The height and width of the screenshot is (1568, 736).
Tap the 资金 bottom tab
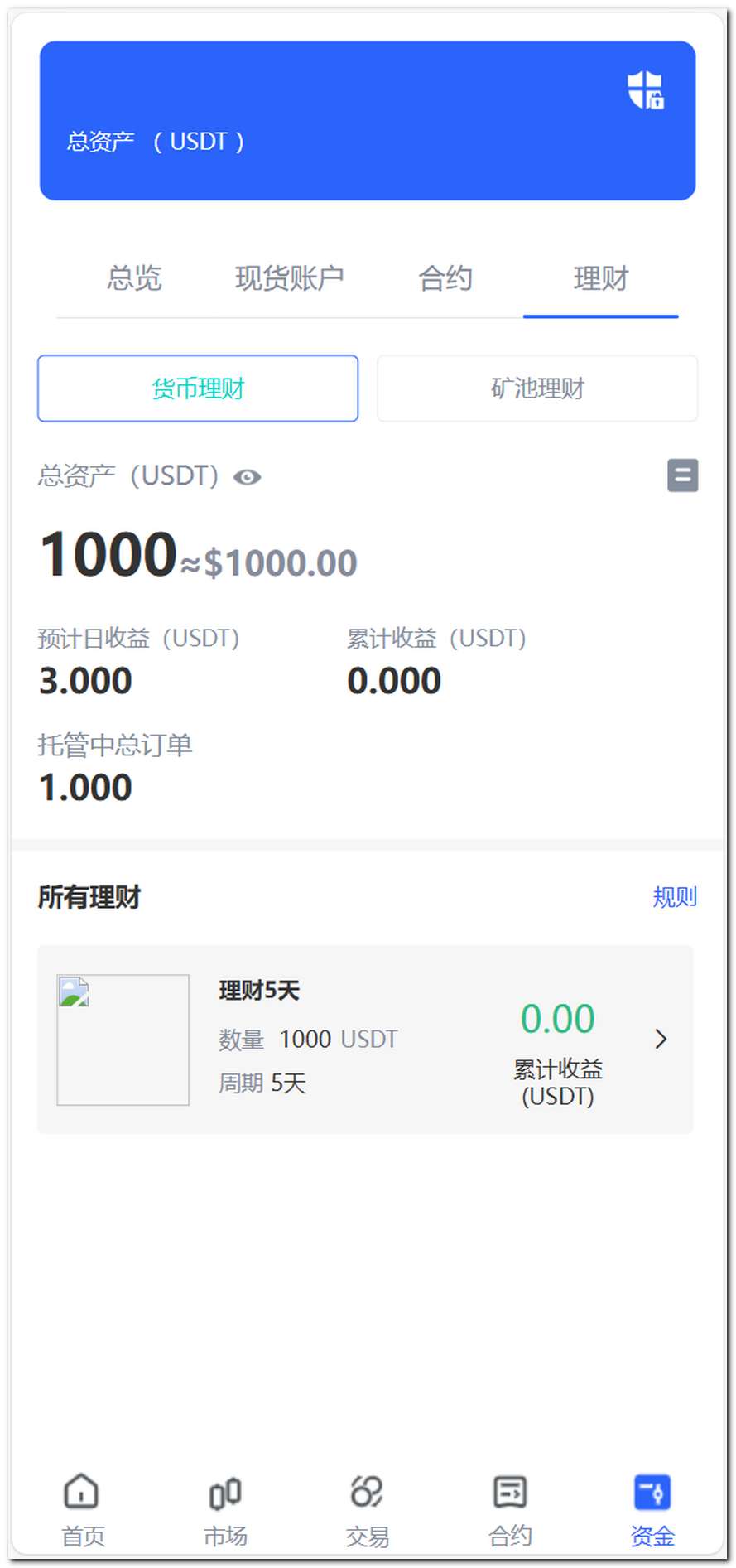[652, 1511]
